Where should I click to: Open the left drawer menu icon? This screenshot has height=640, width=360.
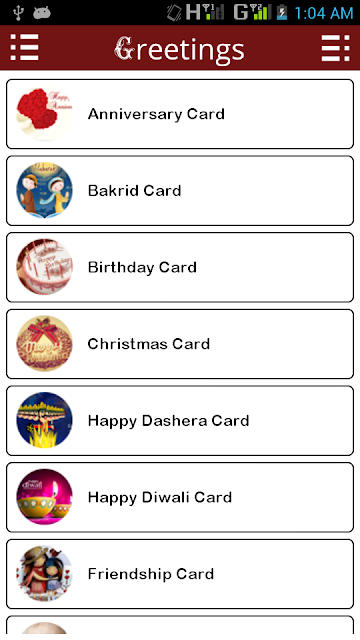[24, 48]
